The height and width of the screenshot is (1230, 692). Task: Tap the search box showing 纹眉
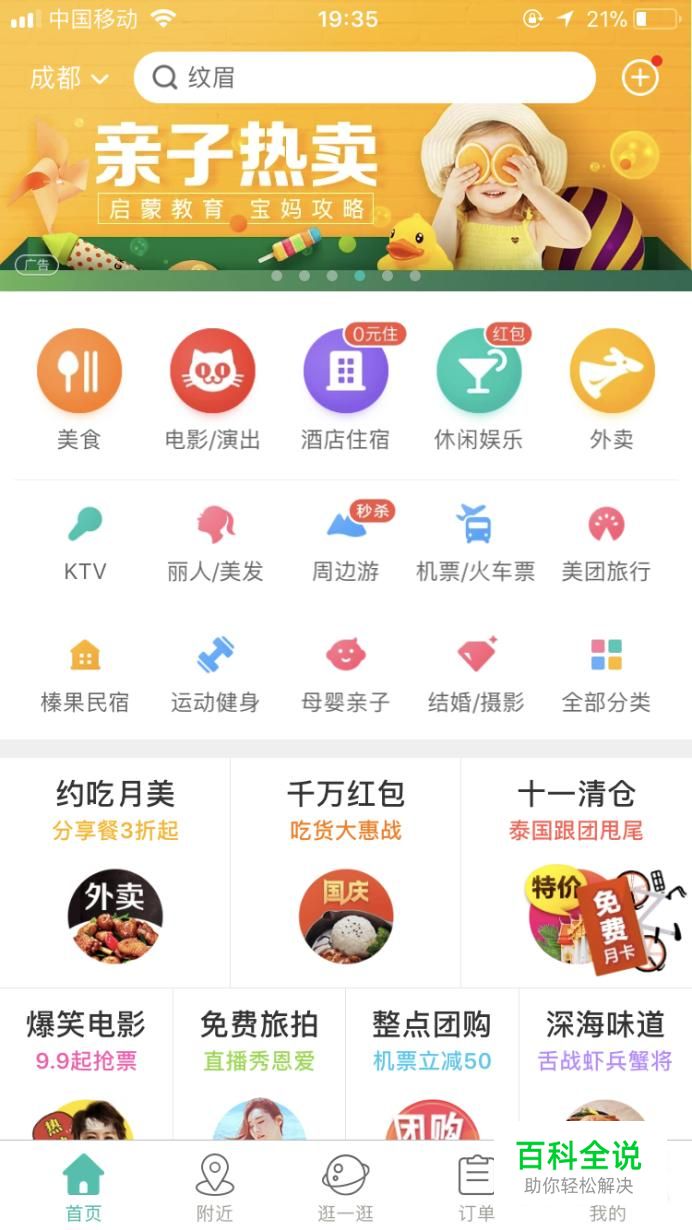pos(364,78)
